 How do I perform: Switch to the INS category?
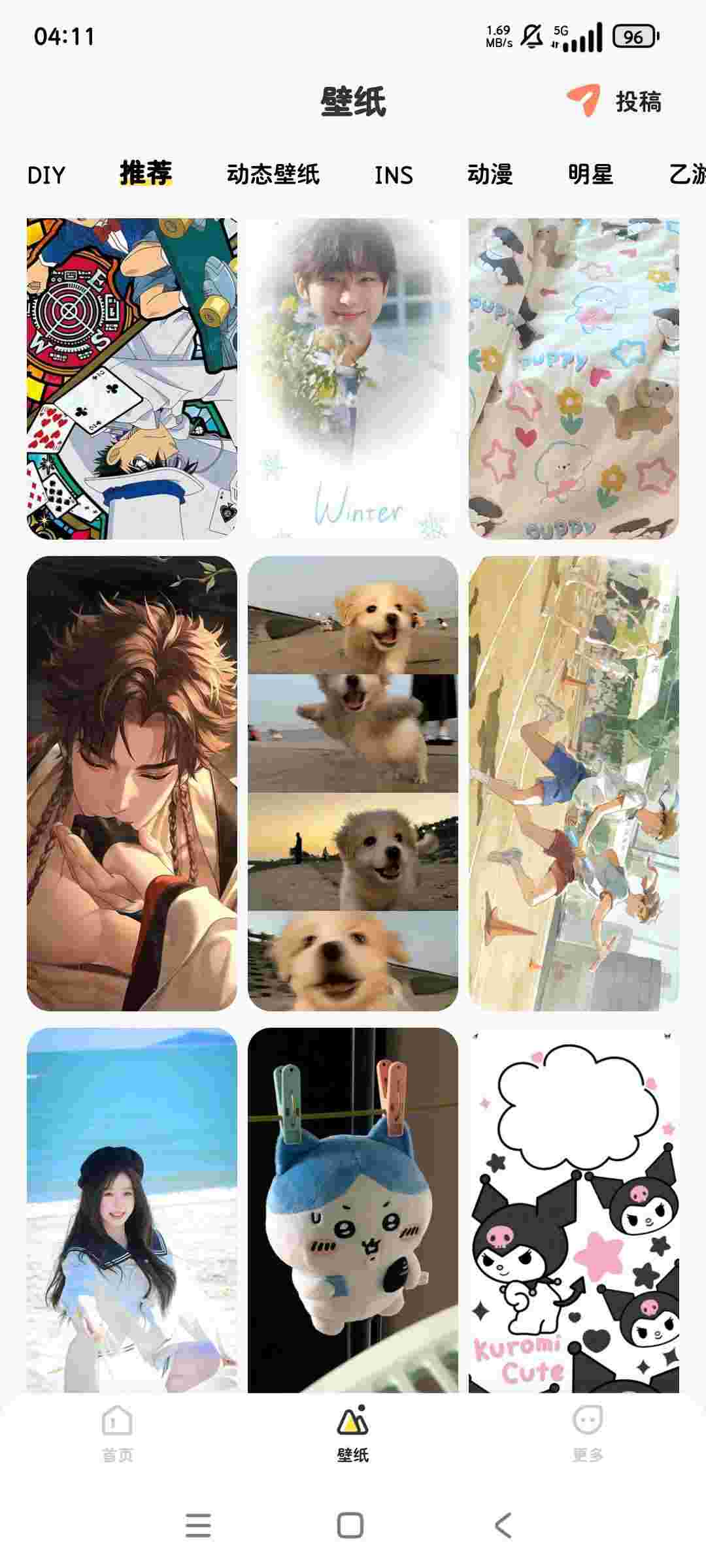click(394, 175)
